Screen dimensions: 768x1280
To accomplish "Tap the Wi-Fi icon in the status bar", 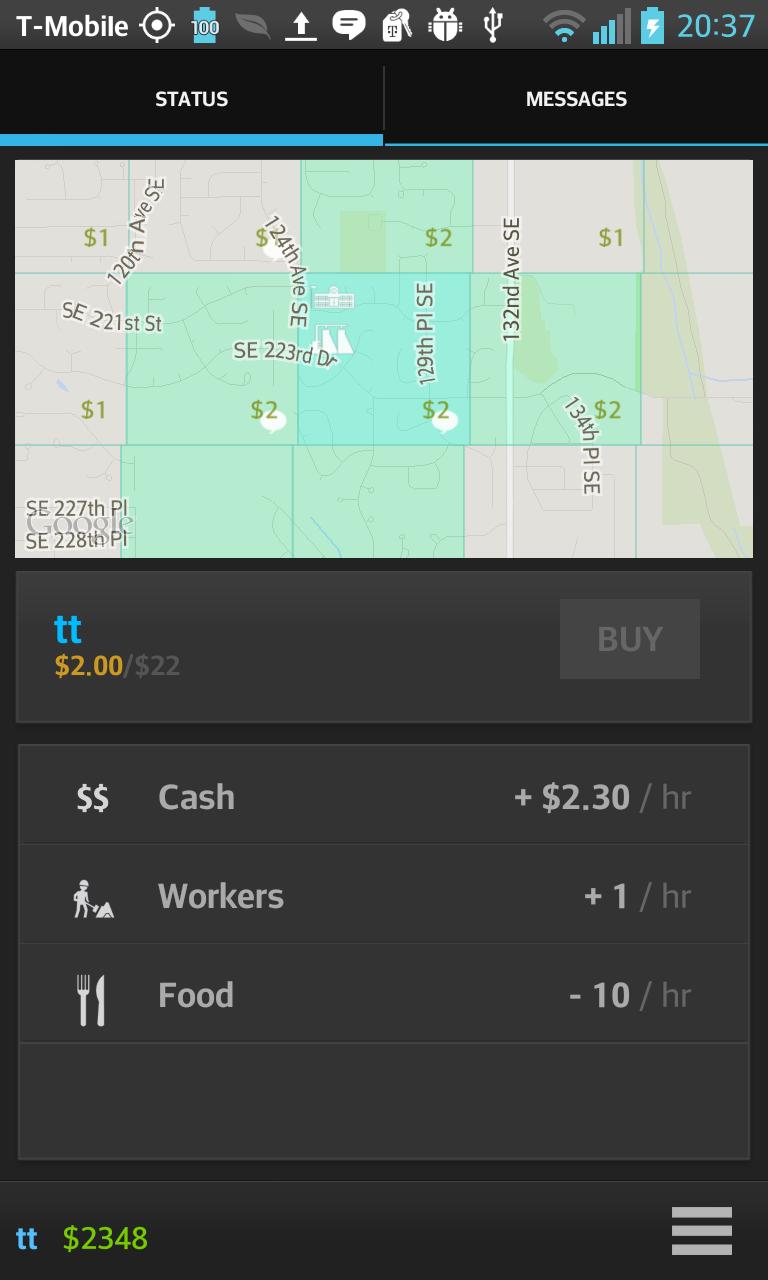I will click(x=563, y=27).
